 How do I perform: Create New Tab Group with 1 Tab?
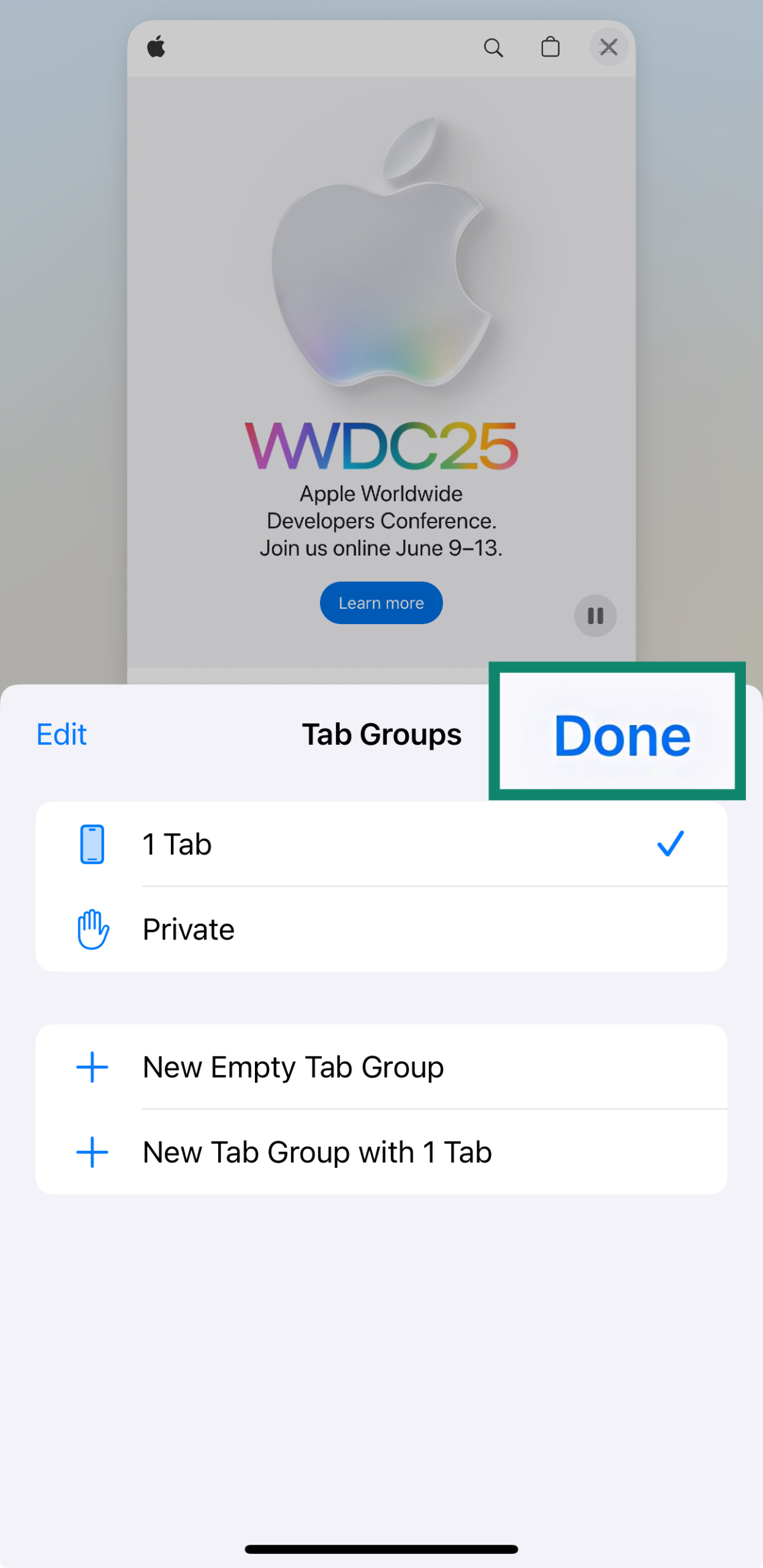[x=380, y=1152]
